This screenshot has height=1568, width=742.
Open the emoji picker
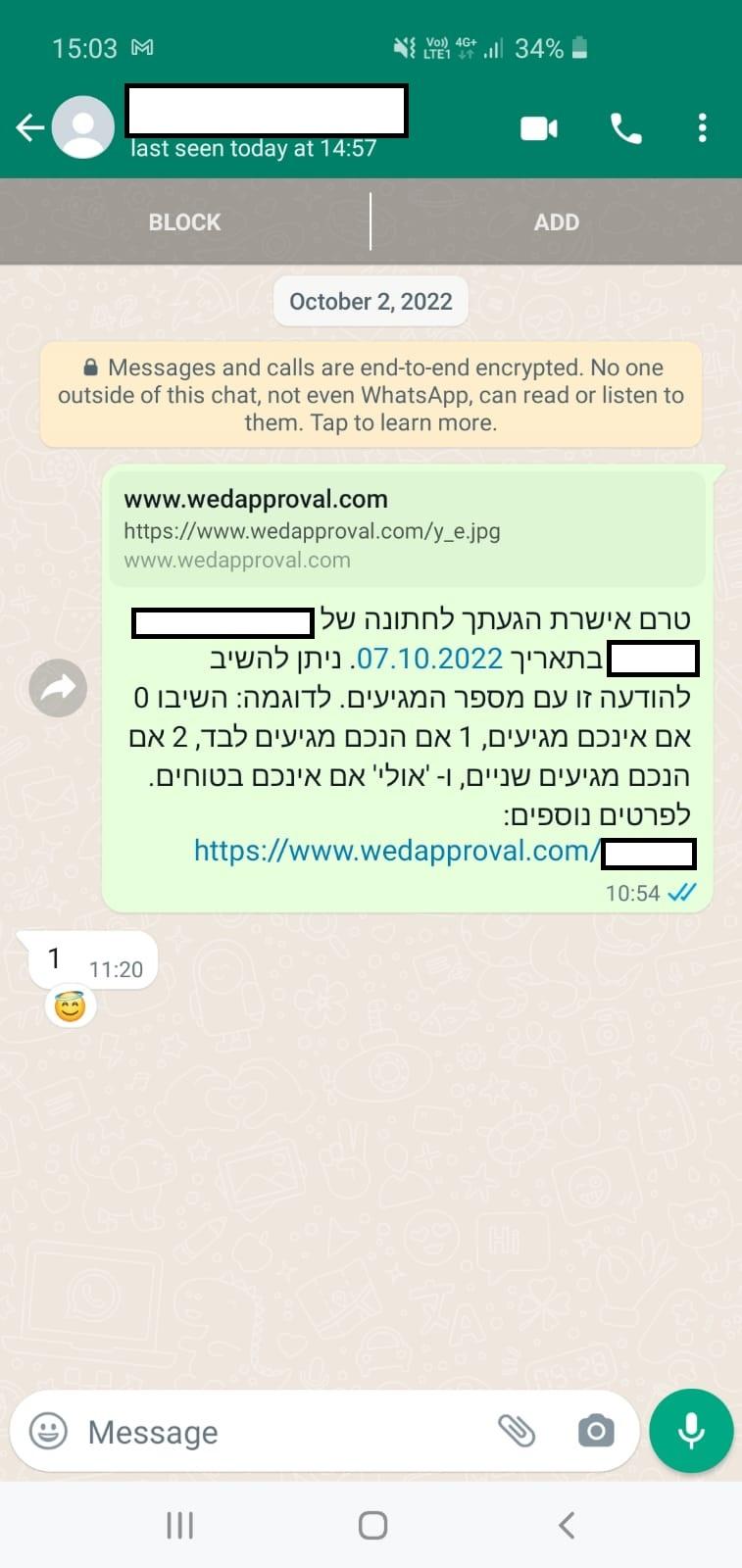click(x=48, y=1431)
